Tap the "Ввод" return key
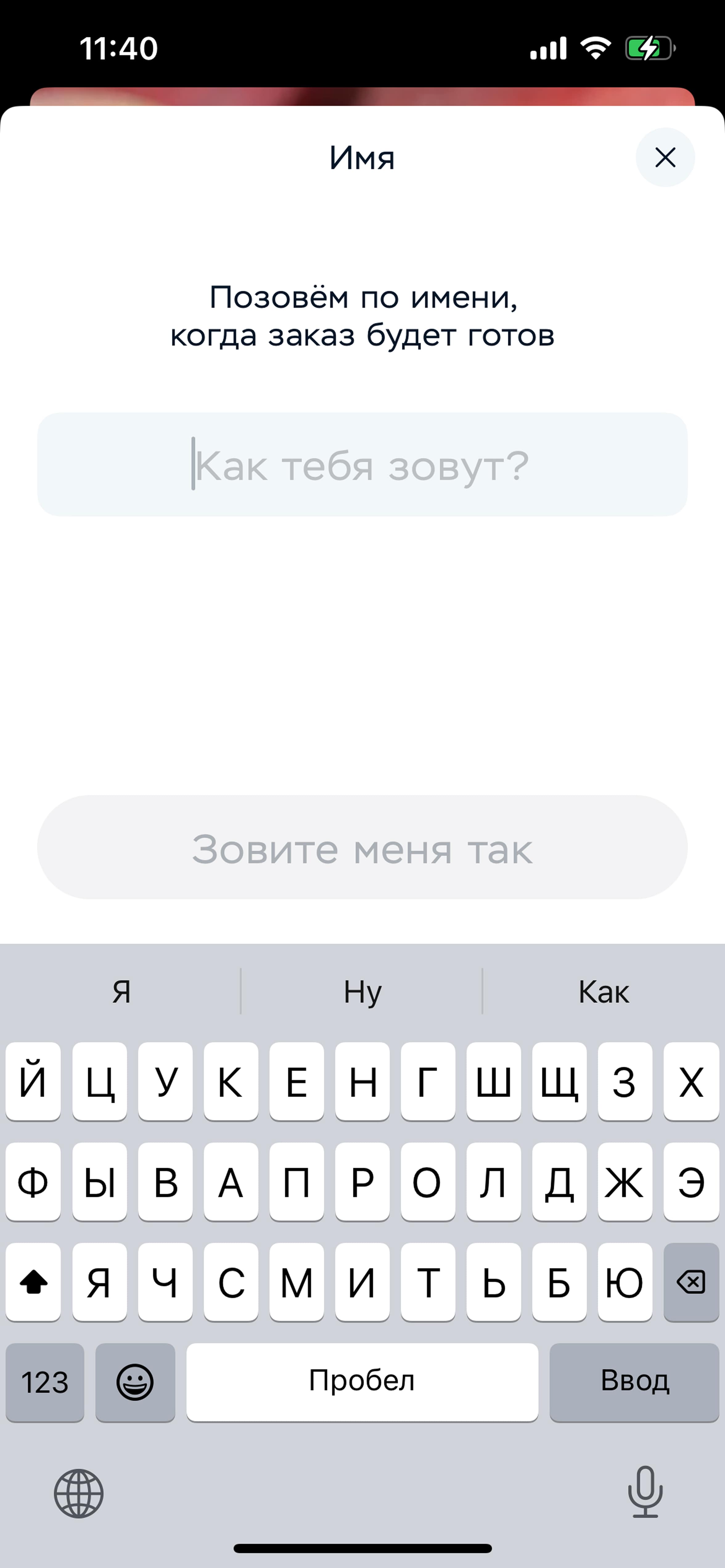 [634, 1382]
